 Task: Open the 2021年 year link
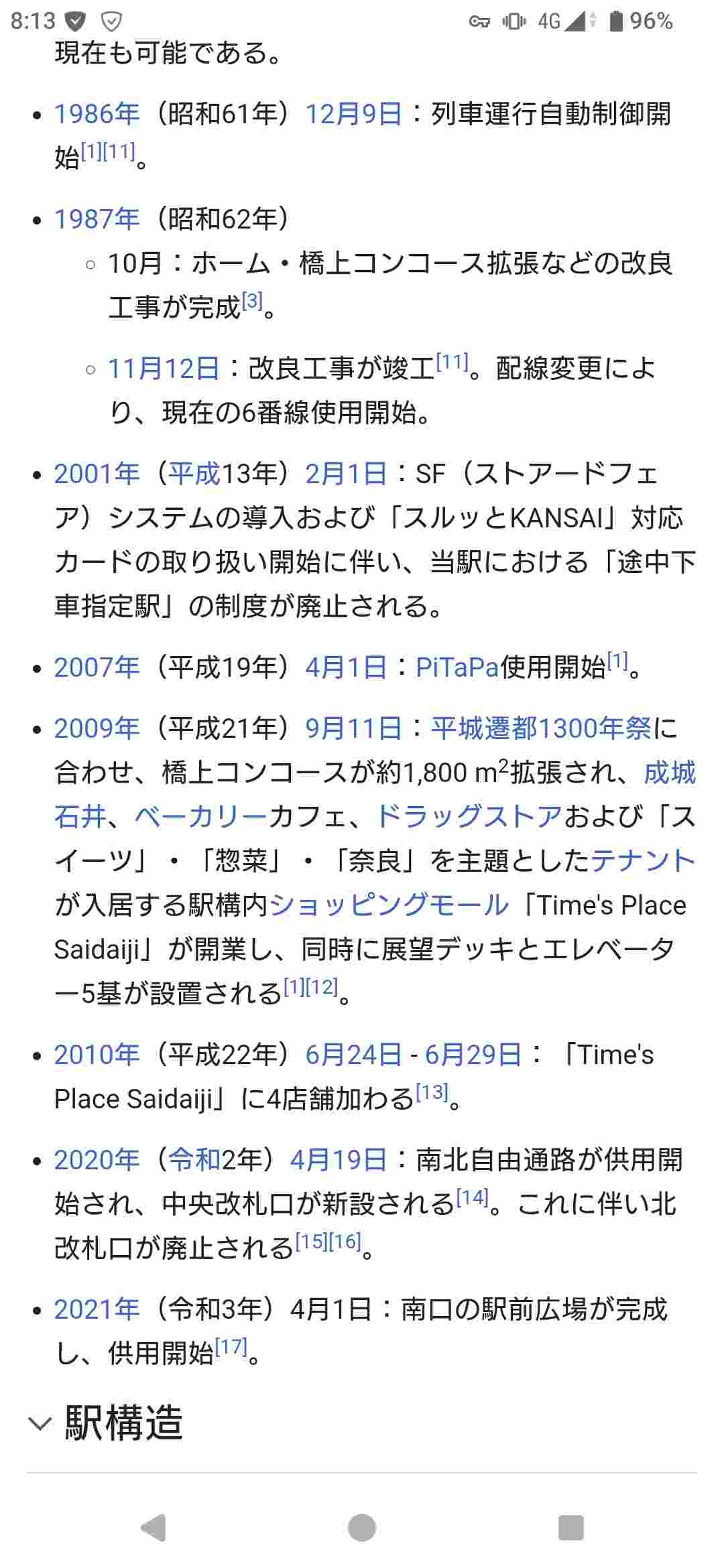pyautogui.click(x=97, y=1309)
